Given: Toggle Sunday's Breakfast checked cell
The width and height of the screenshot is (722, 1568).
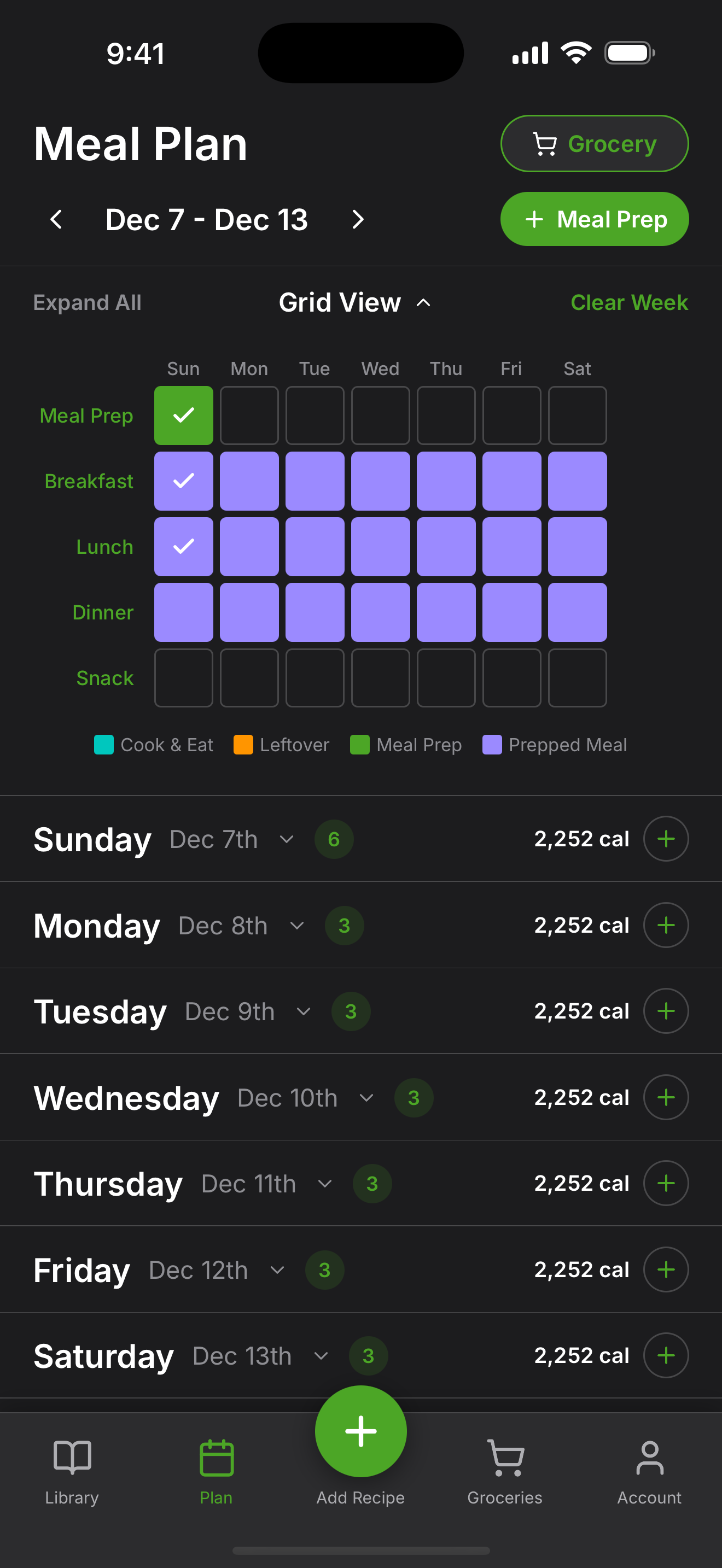Looking at the screenshot, I should click(183, 481).
